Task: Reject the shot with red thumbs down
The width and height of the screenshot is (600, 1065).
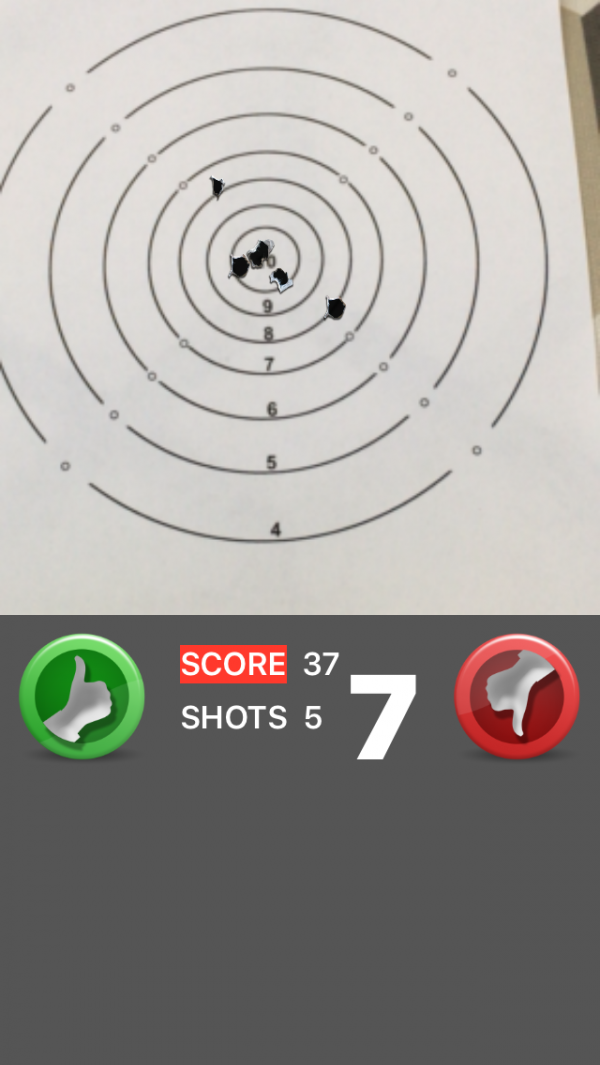Action: coord(517,696)
